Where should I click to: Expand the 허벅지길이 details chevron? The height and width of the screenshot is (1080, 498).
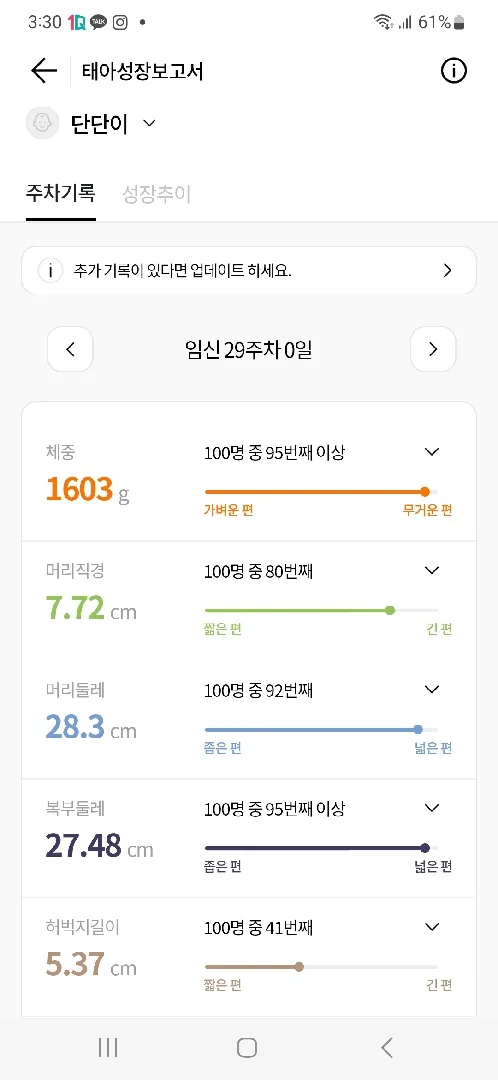(x=432, y=927)
